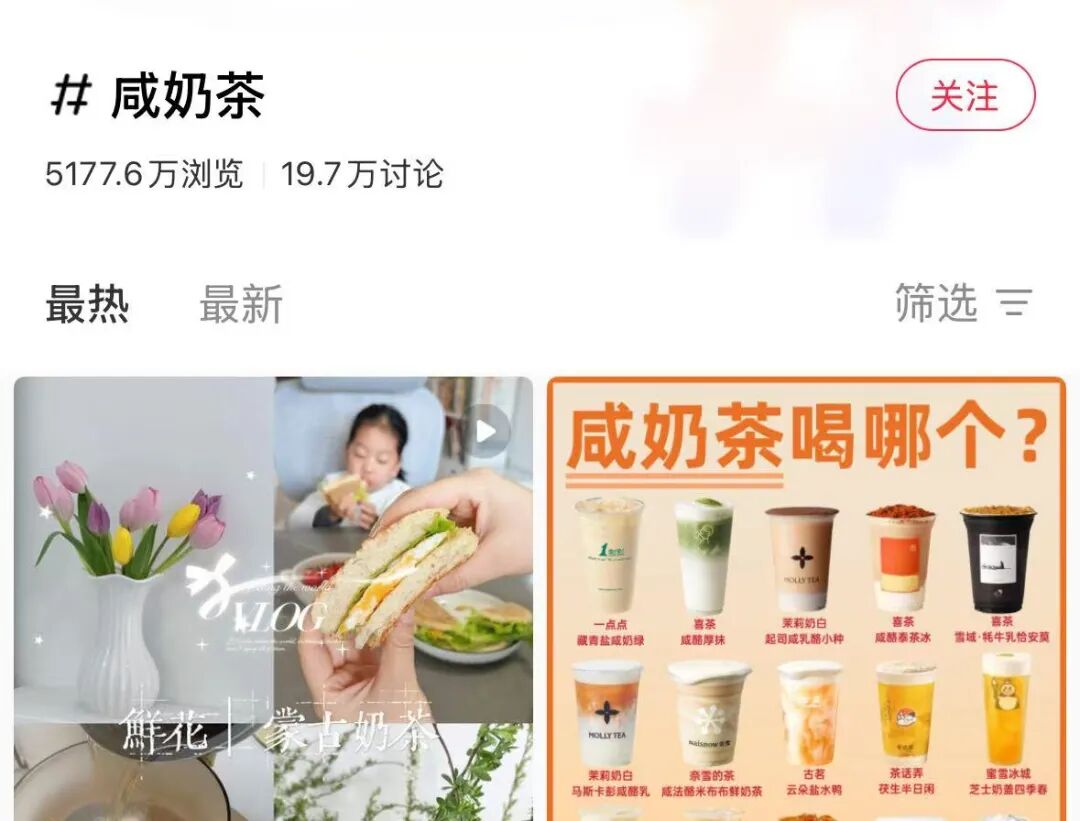Screen dimensions: 1080x821
Task: Follow the 咸奶茶 topic with 关注
Action: tap(965, 96)
